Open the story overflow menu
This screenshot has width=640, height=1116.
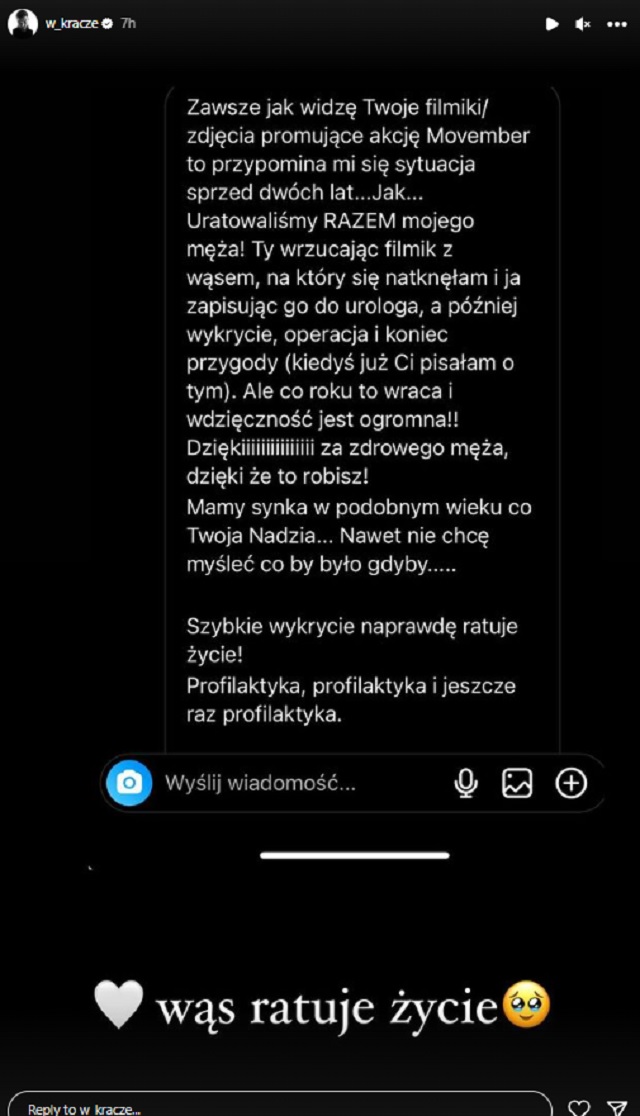[x=617, y=23]
